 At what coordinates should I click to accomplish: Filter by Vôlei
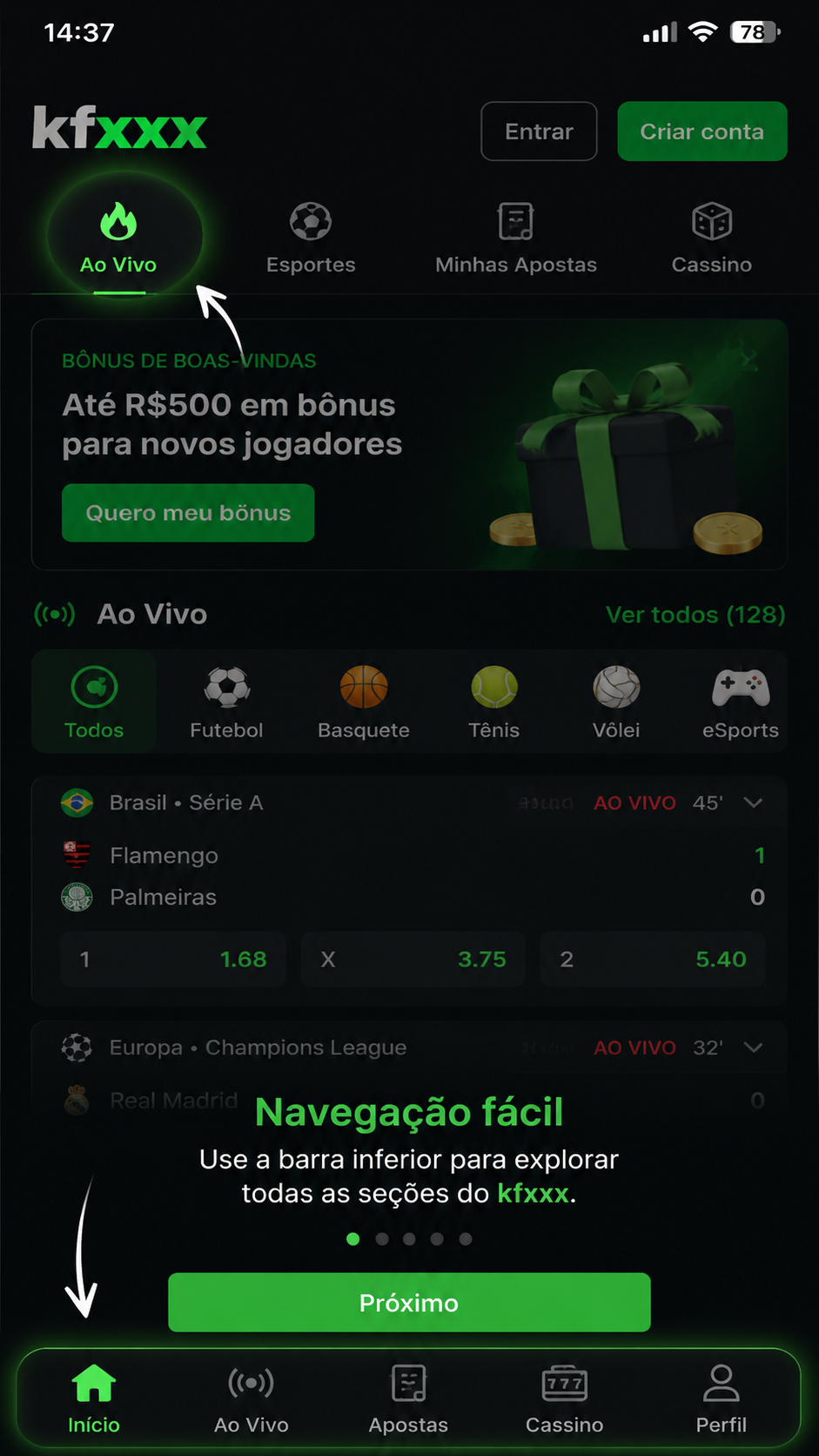(x=616, y=702)
